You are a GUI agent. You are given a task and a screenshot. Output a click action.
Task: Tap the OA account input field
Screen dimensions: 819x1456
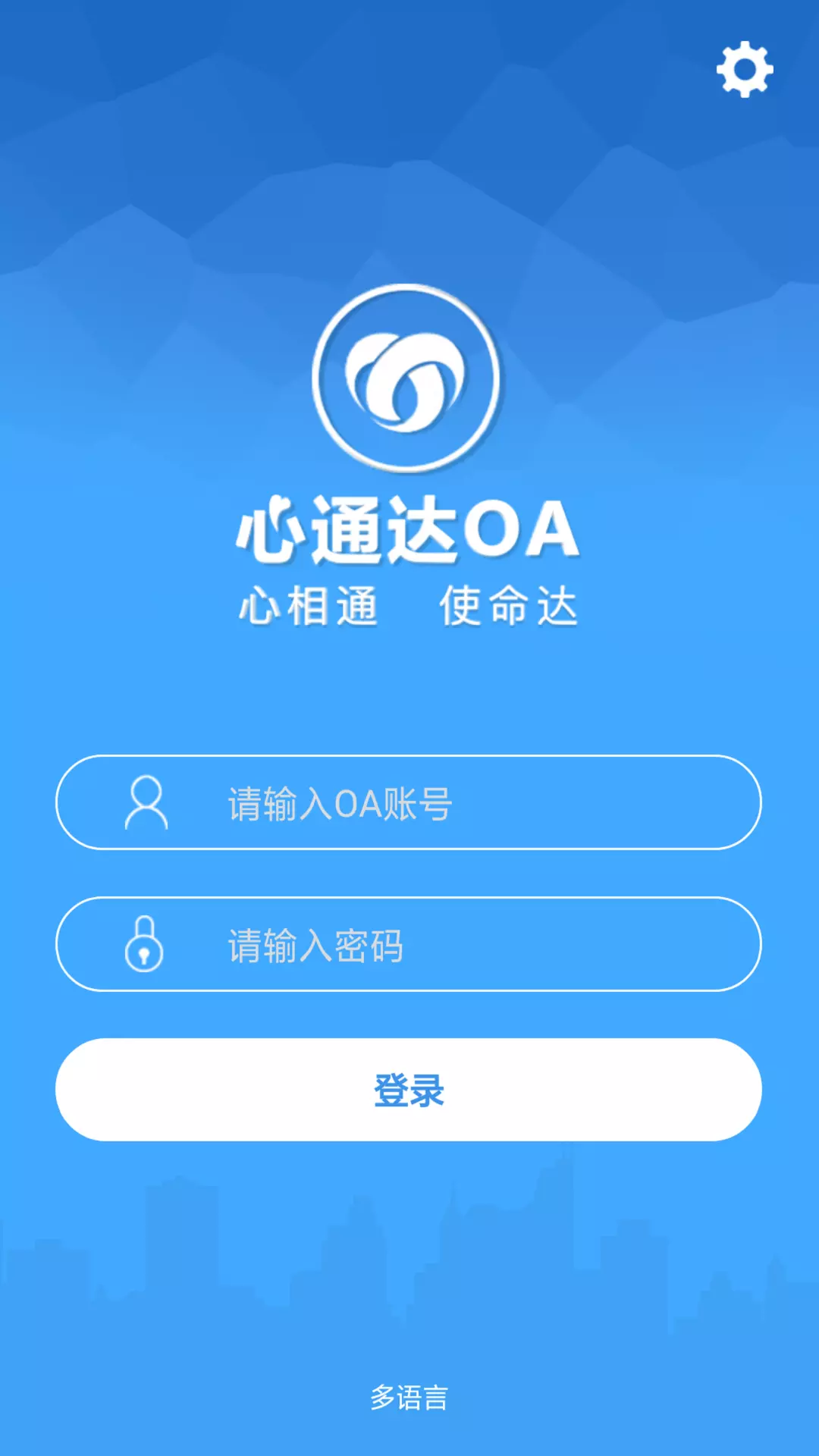(409, 802)
